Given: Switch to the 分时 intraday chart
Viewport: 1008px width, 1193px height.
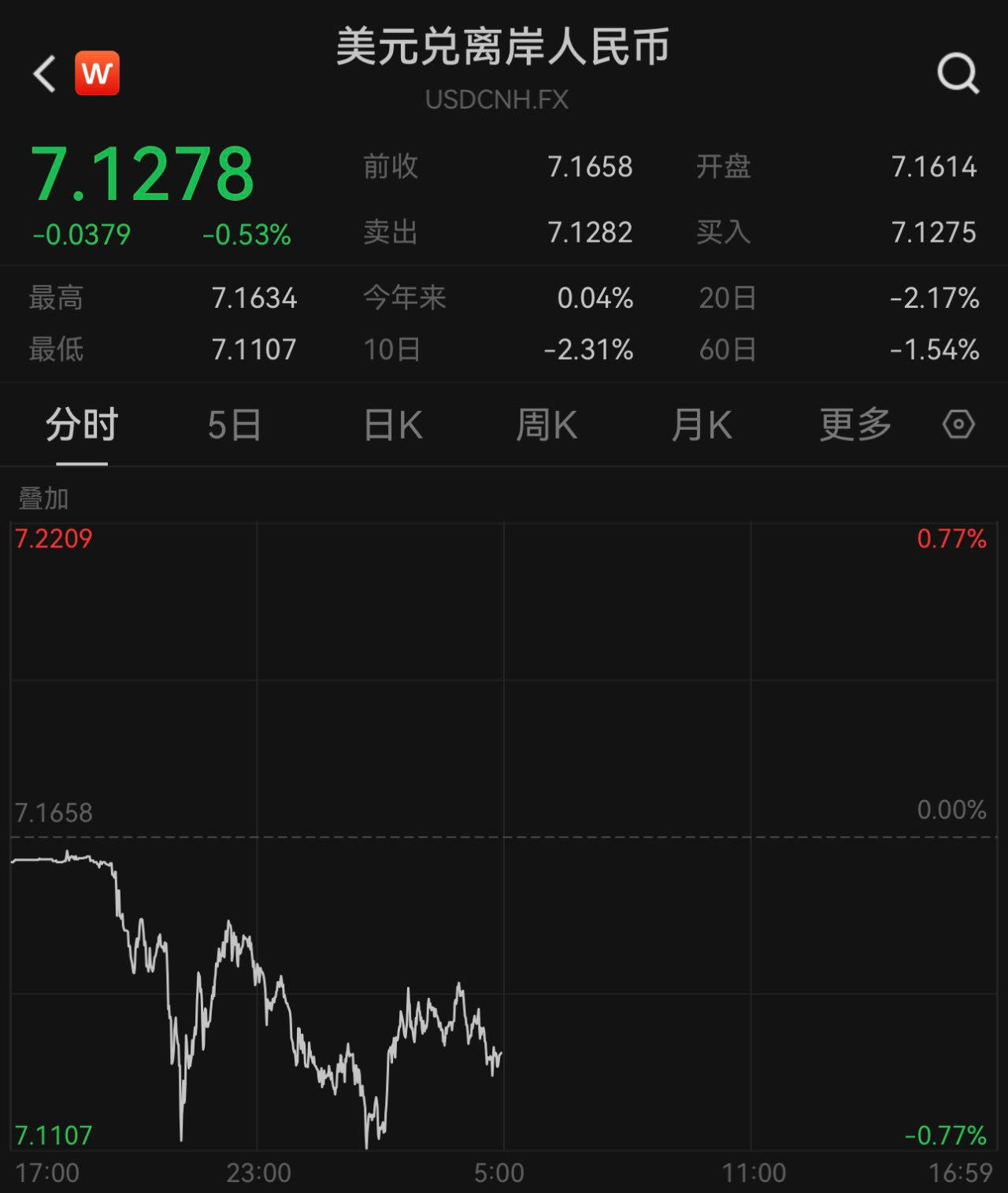Looking at the screenshot, I should pos(79,424).
